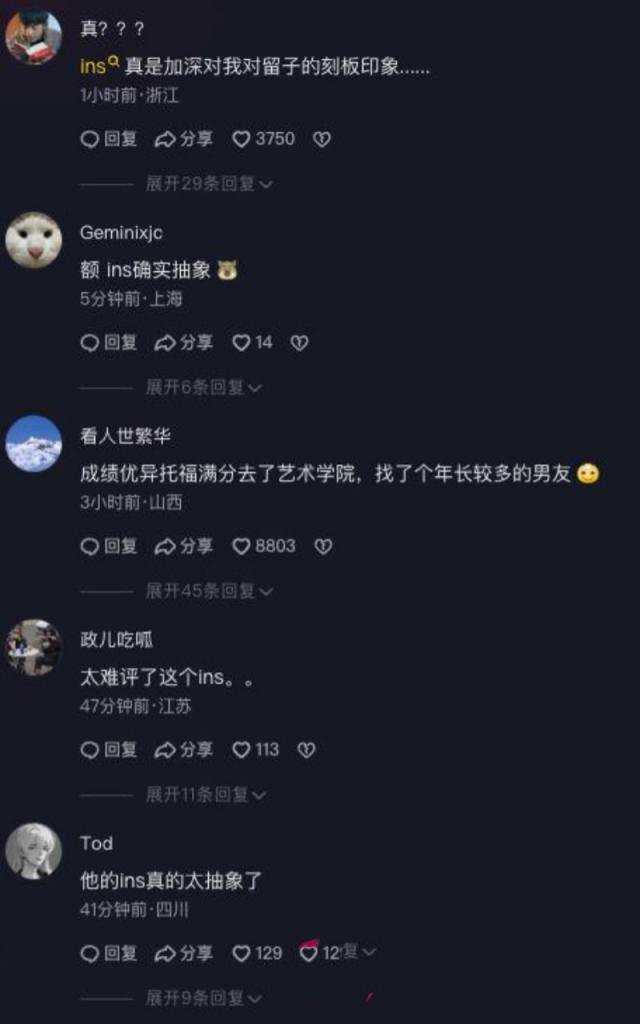Expand 29 replies under the Zhejiang comment
The width and height of the screenshot is (640, 1024).
[x=209, y=184]
